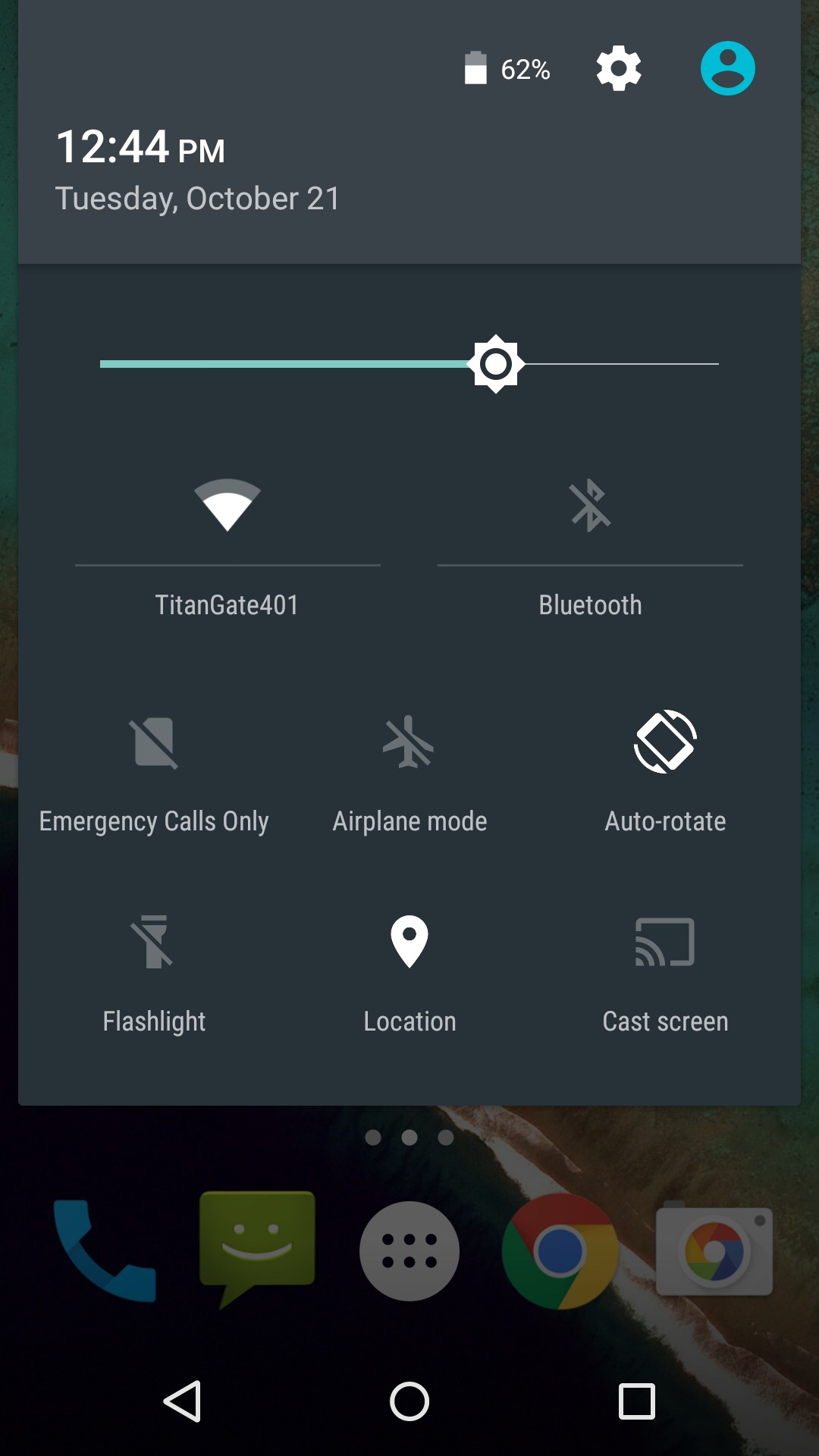Open settings via the gear icon

[619, 69]
